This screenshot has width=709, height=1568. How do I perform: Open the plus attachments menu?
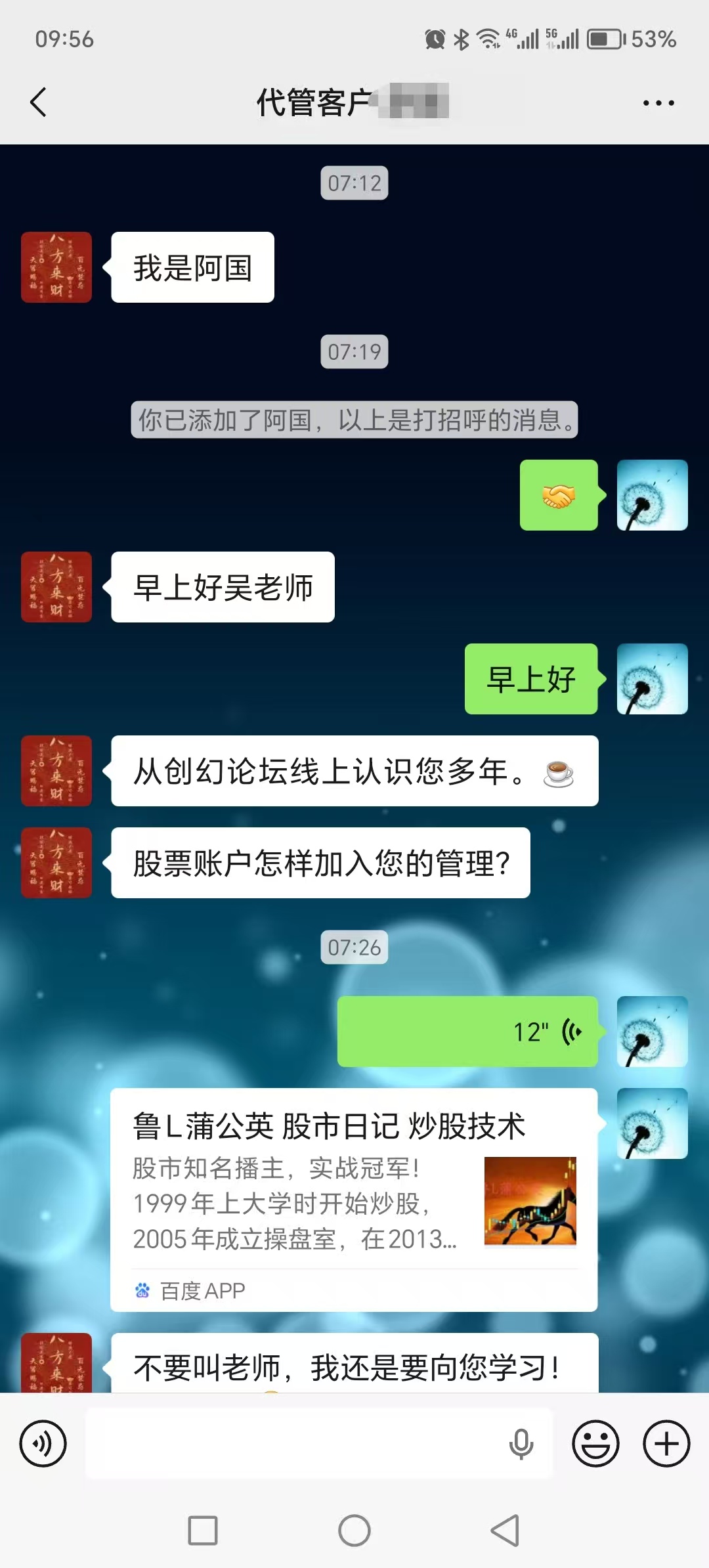[666, 1443]
